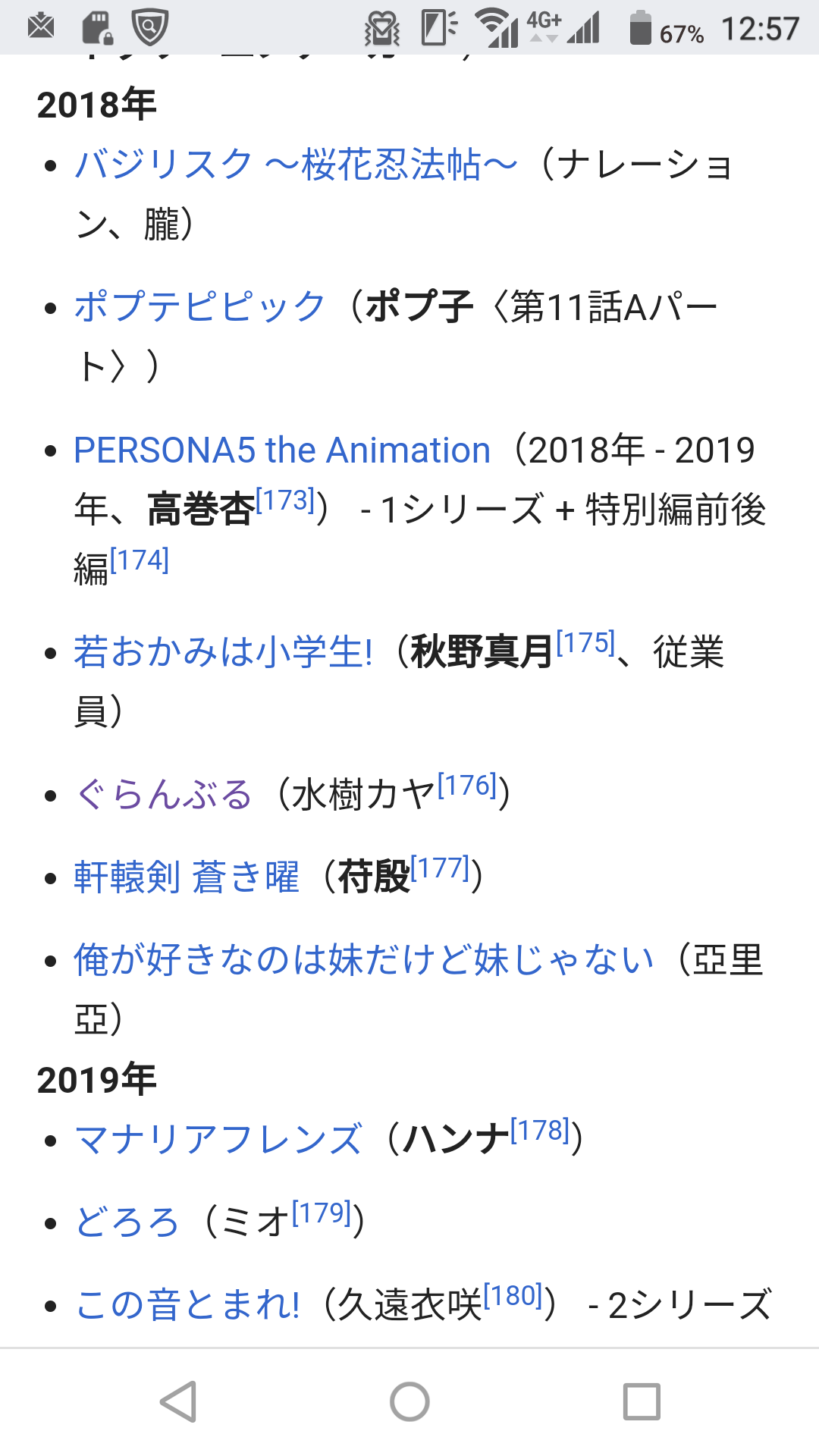Open the ぐらんぶる article link
Screen dimensions: 819x1456
click(163, 795)
